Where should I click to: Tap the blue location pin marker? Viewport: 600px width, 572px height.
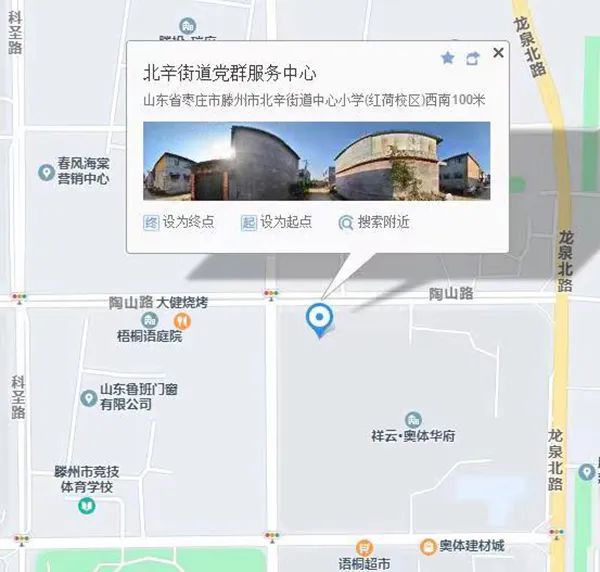320,318
